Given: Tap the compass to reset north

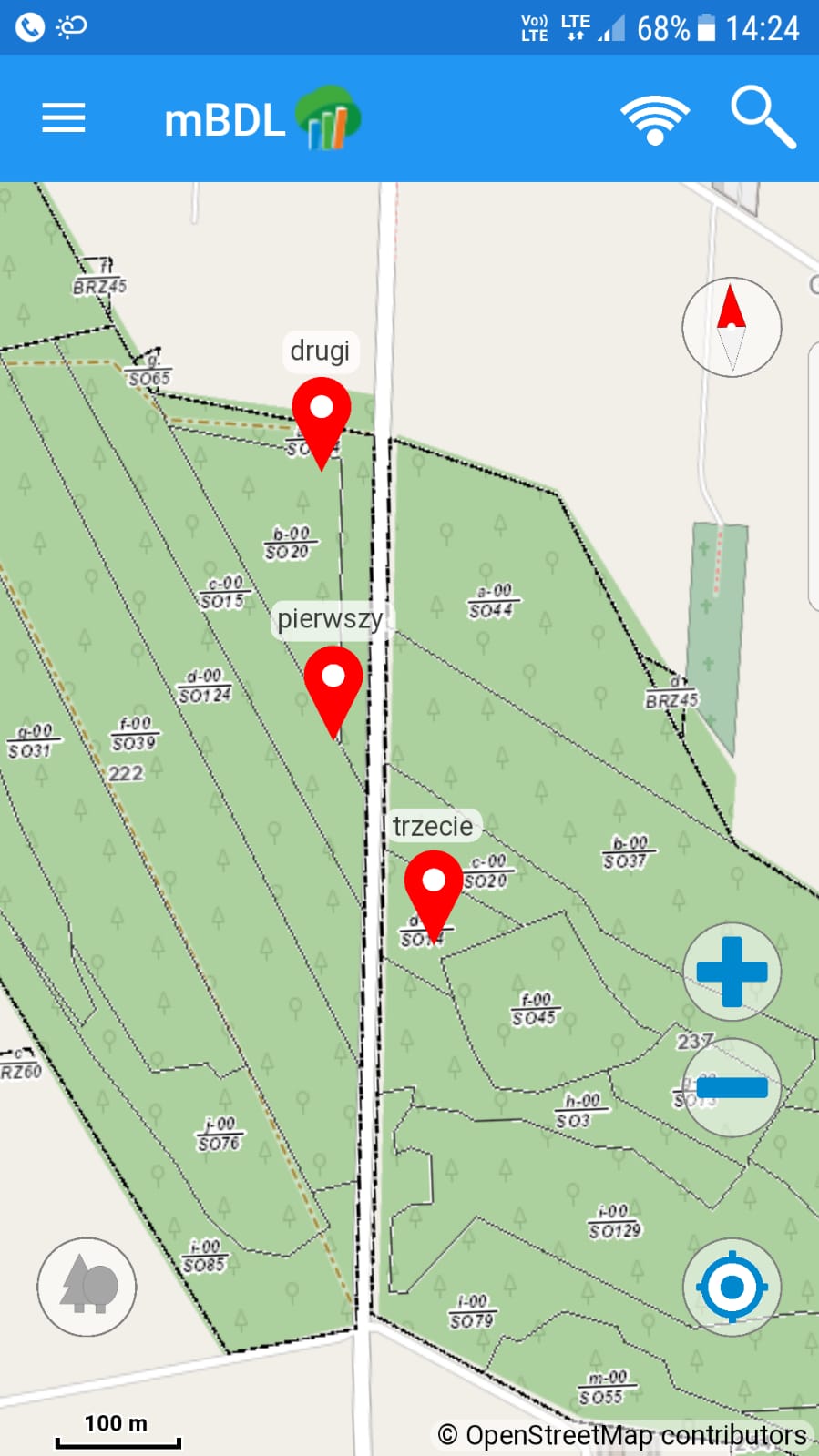Looking at the screenshot, I should (732, 327).
